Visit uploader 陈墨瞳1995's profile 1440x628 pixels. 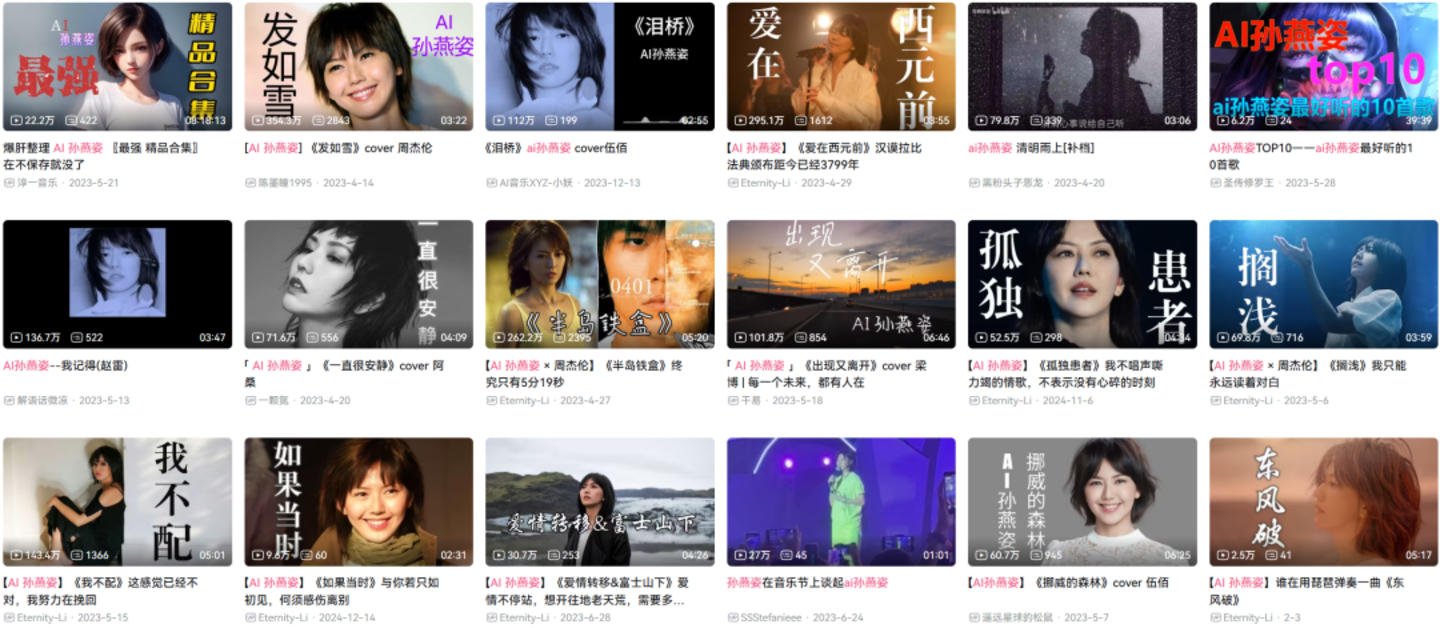pos(292,183)
